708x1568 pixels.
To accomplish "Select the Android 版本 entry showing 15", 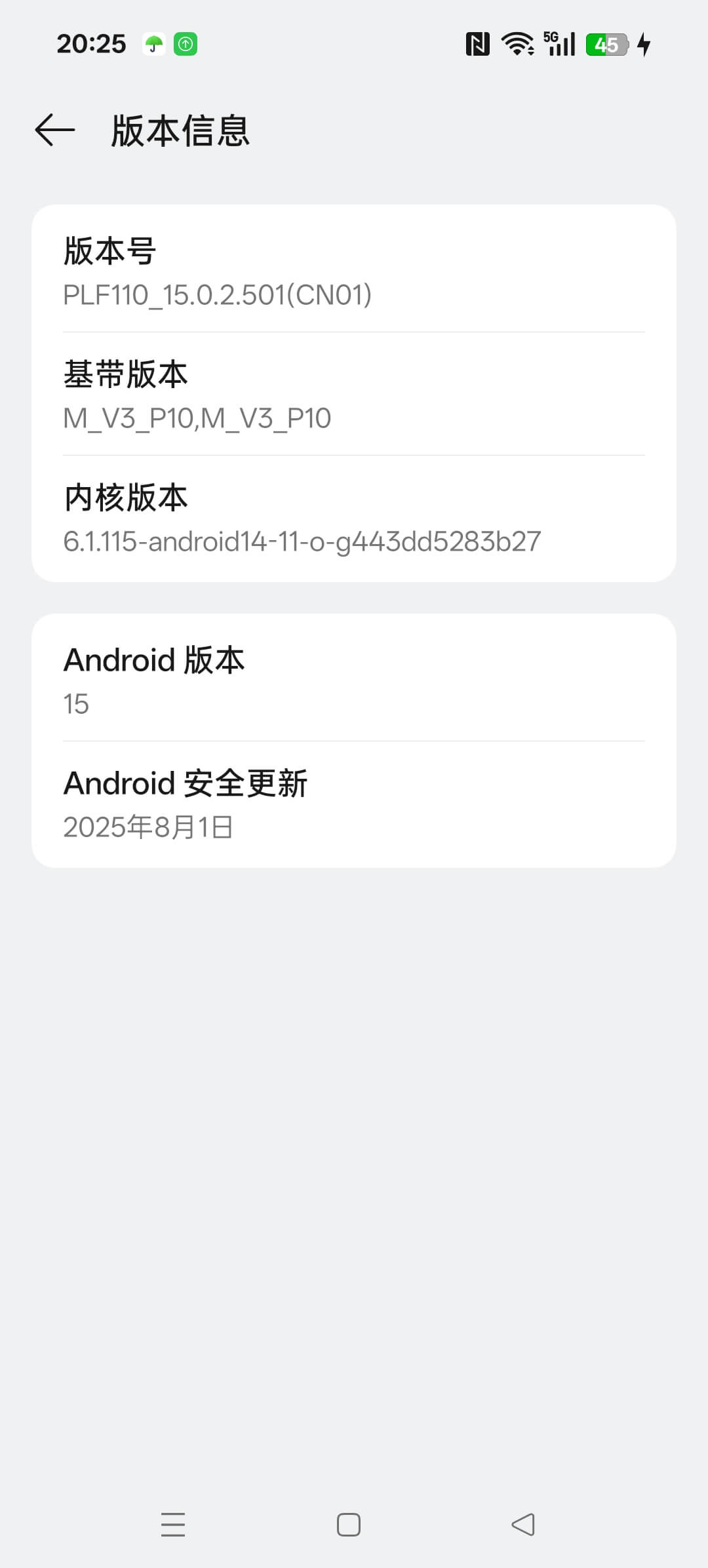I will (153, 660).
